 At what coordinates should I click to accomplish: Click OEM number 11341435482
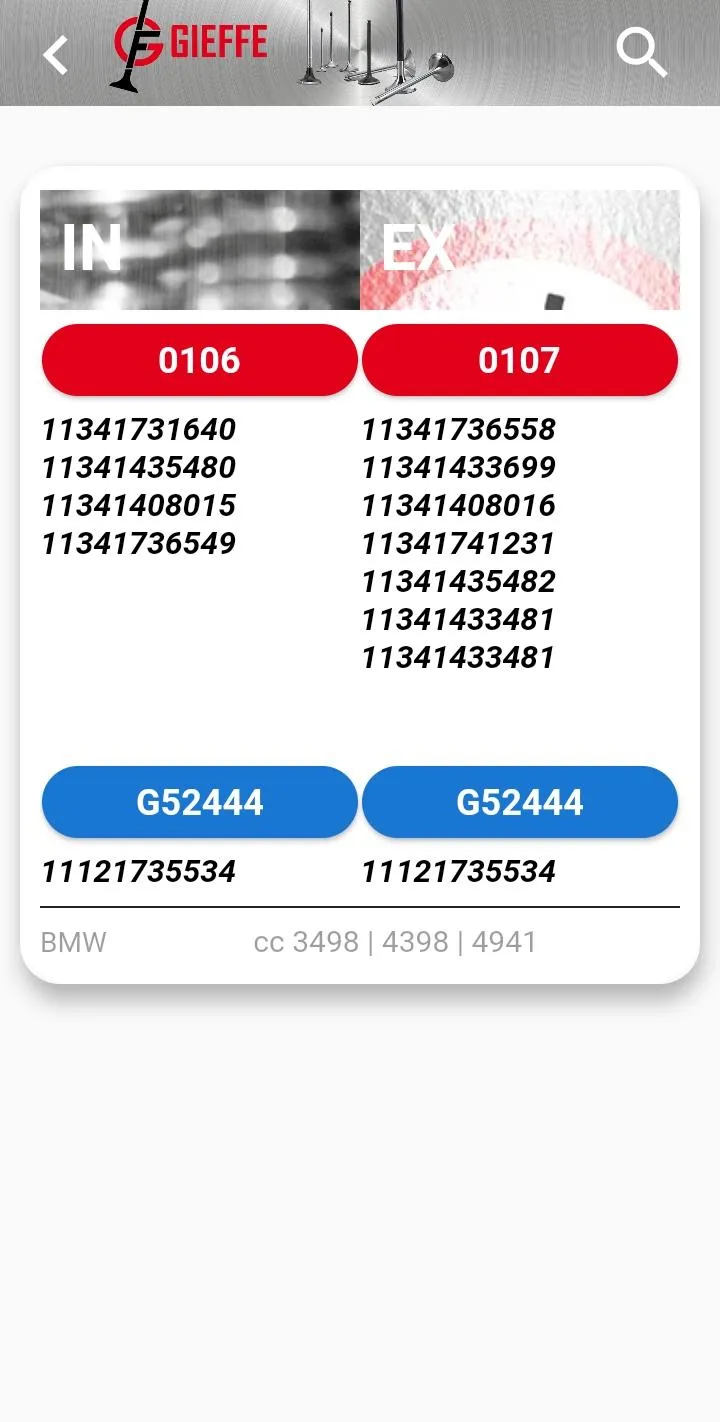[459, 581]
